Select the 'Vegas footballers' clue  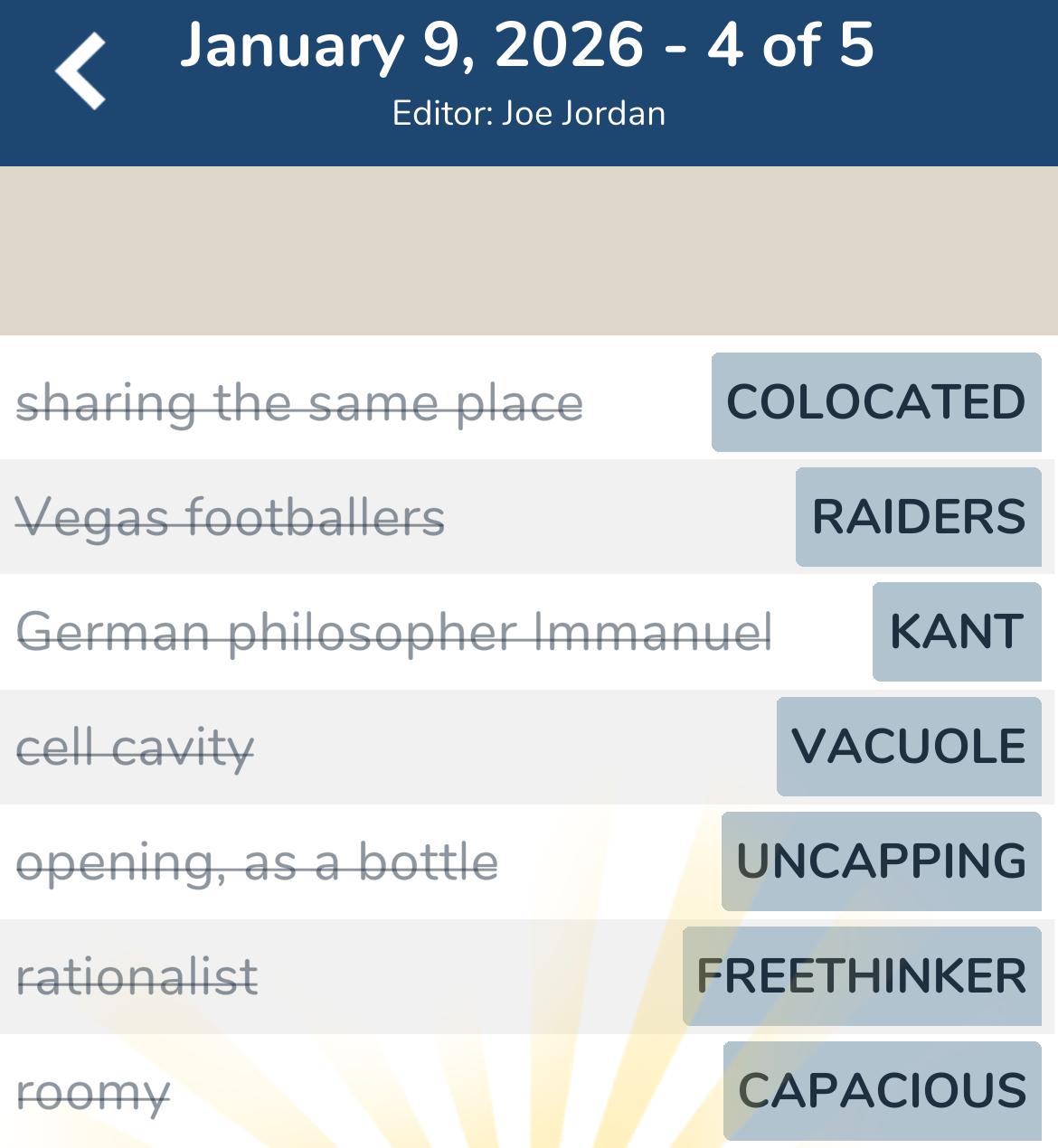(x=231, y=518)
